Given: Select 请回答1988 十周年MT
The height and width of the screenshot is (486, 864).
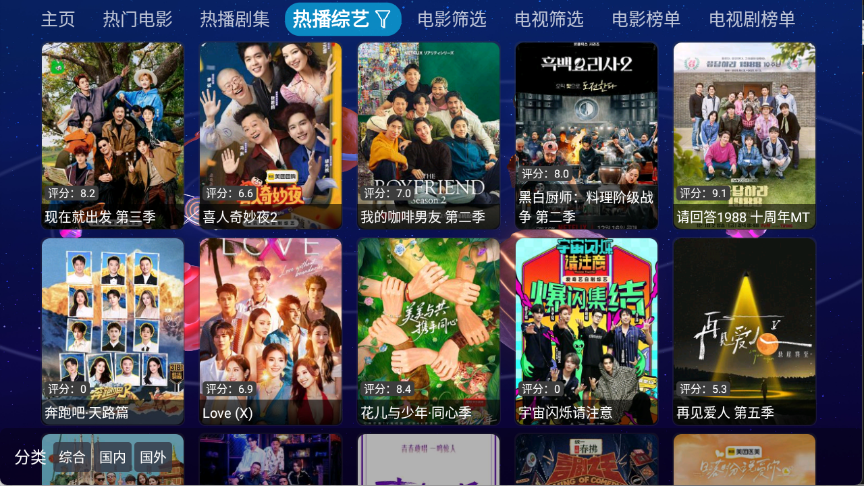Looking at the screenshot, I should (745, 135).
